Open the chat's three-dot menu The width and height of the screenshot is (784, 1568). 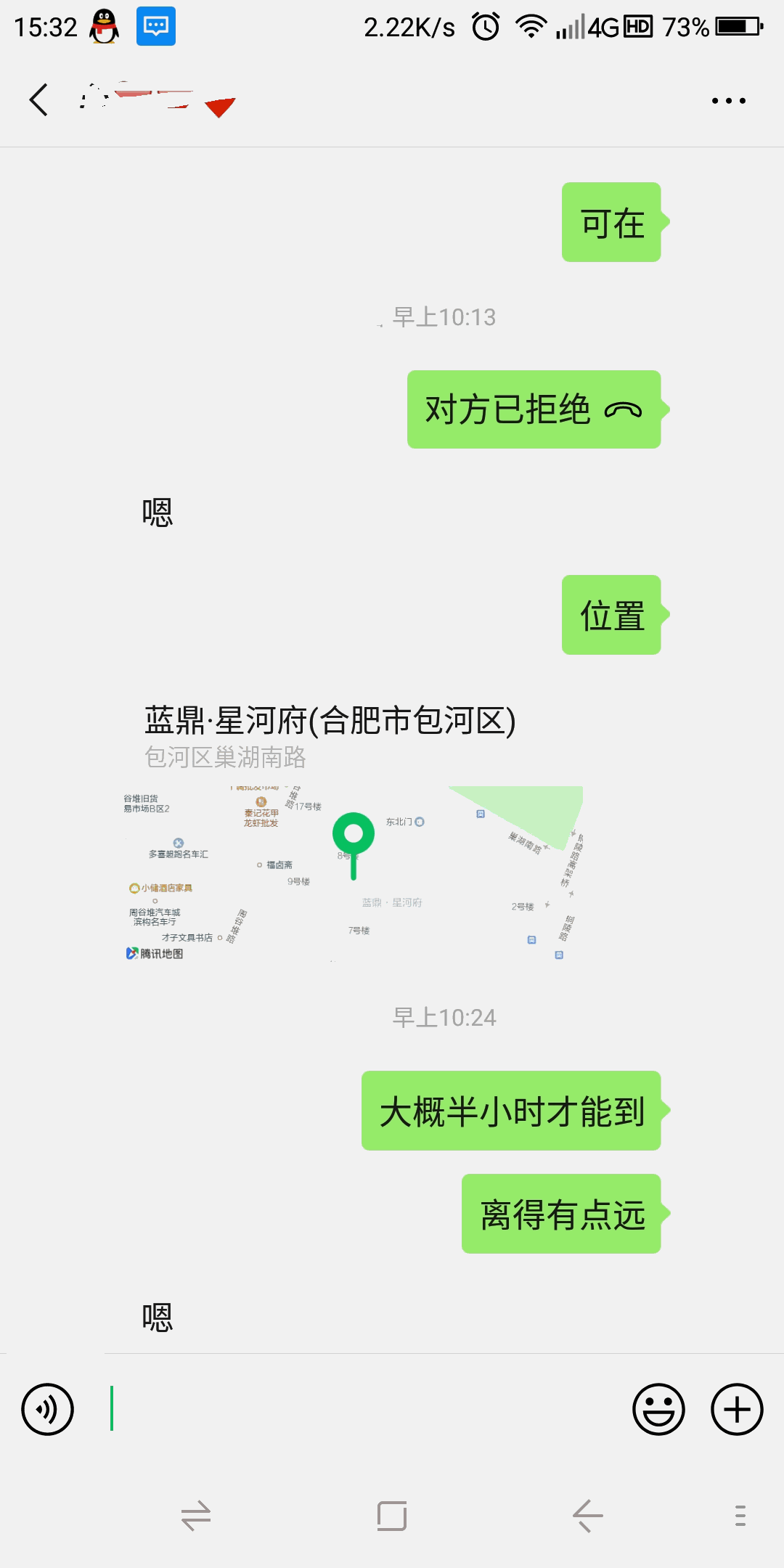pos(728,101)
